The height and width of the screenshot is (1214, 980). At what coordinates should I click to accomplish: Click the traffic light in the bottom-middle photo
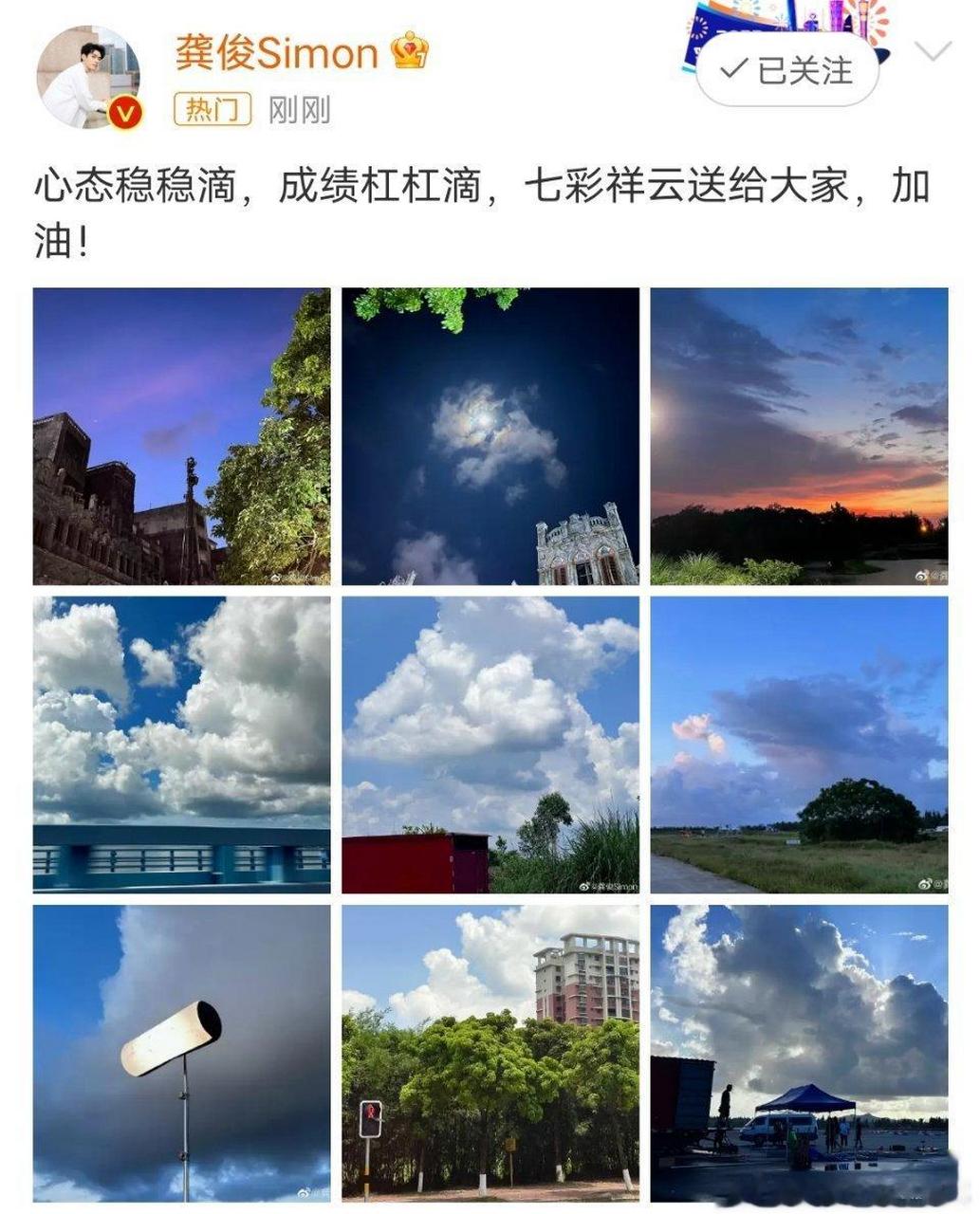pos(370,1119)
